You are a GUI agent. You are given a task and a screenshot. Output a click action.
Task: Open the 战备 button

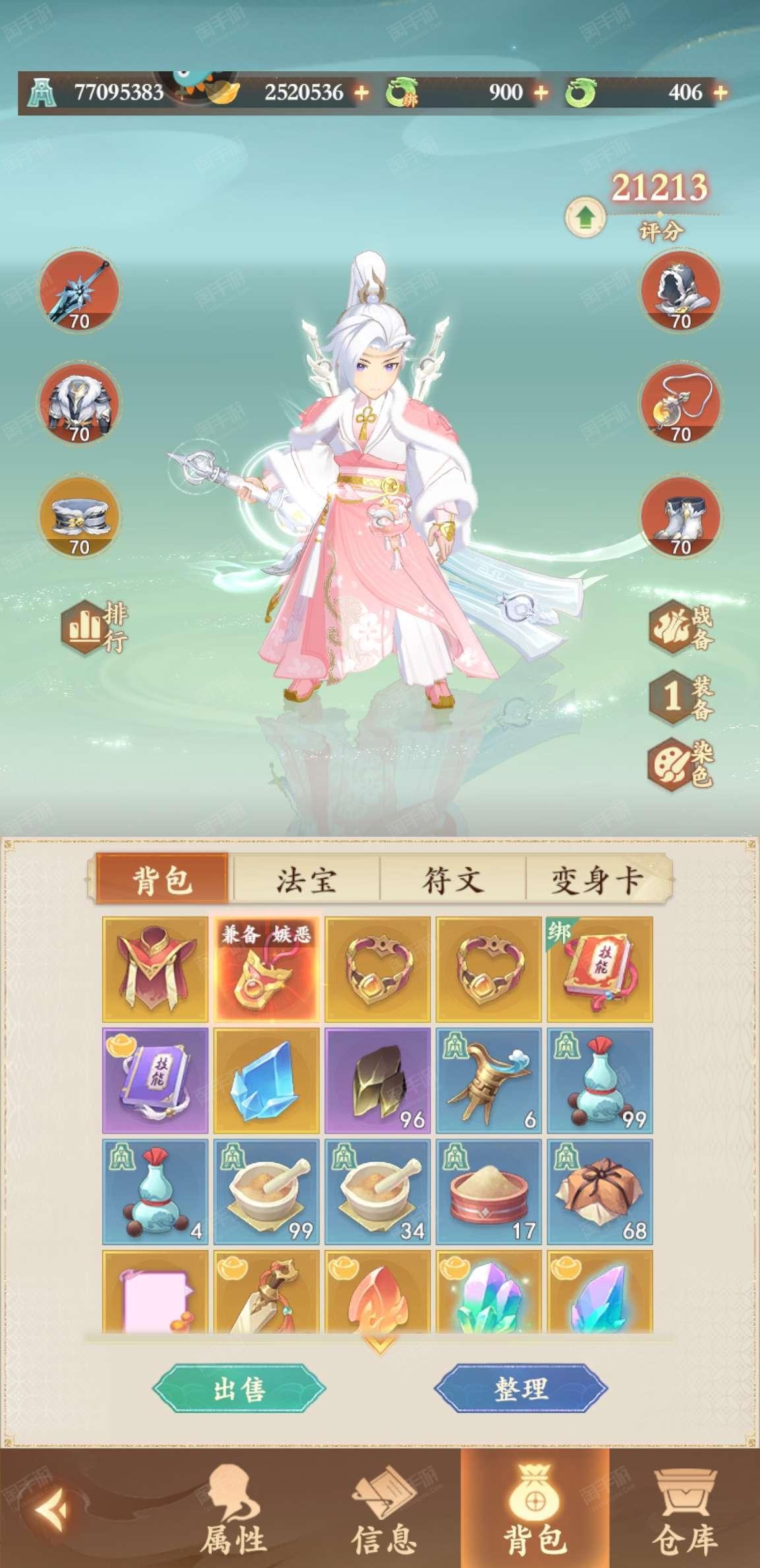pyautogui.click(x=682, y=628)
